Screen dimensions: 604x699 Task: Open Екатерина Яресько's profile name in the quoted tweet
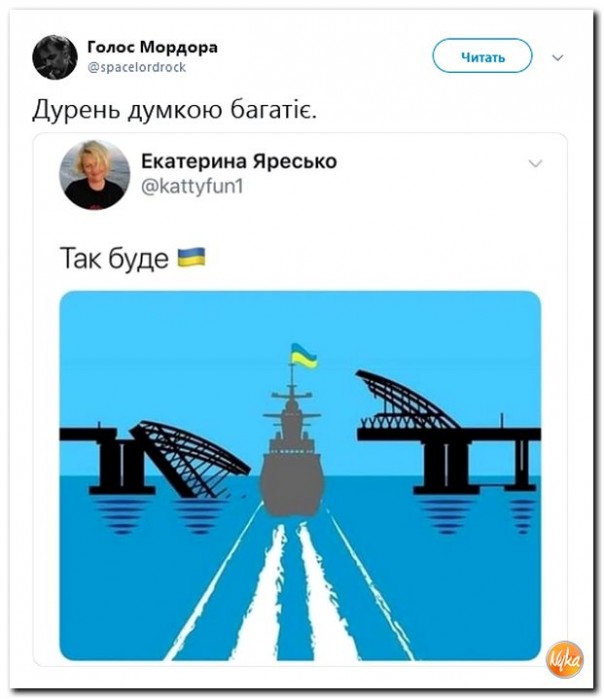pos(239,161)
